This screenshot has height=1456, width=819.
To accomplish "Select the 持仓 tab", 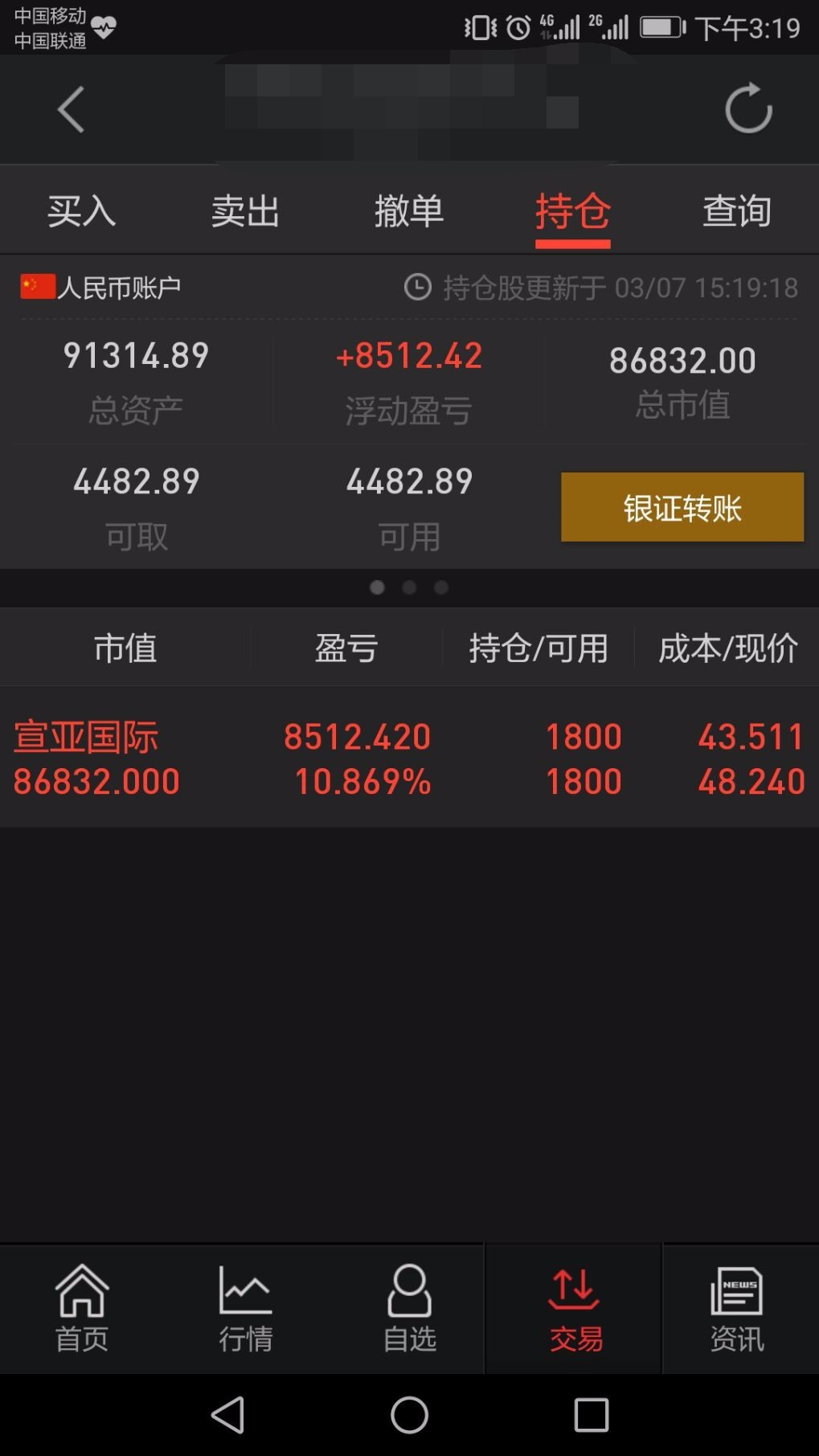I will pyautogui.click(x=573, y=211).
